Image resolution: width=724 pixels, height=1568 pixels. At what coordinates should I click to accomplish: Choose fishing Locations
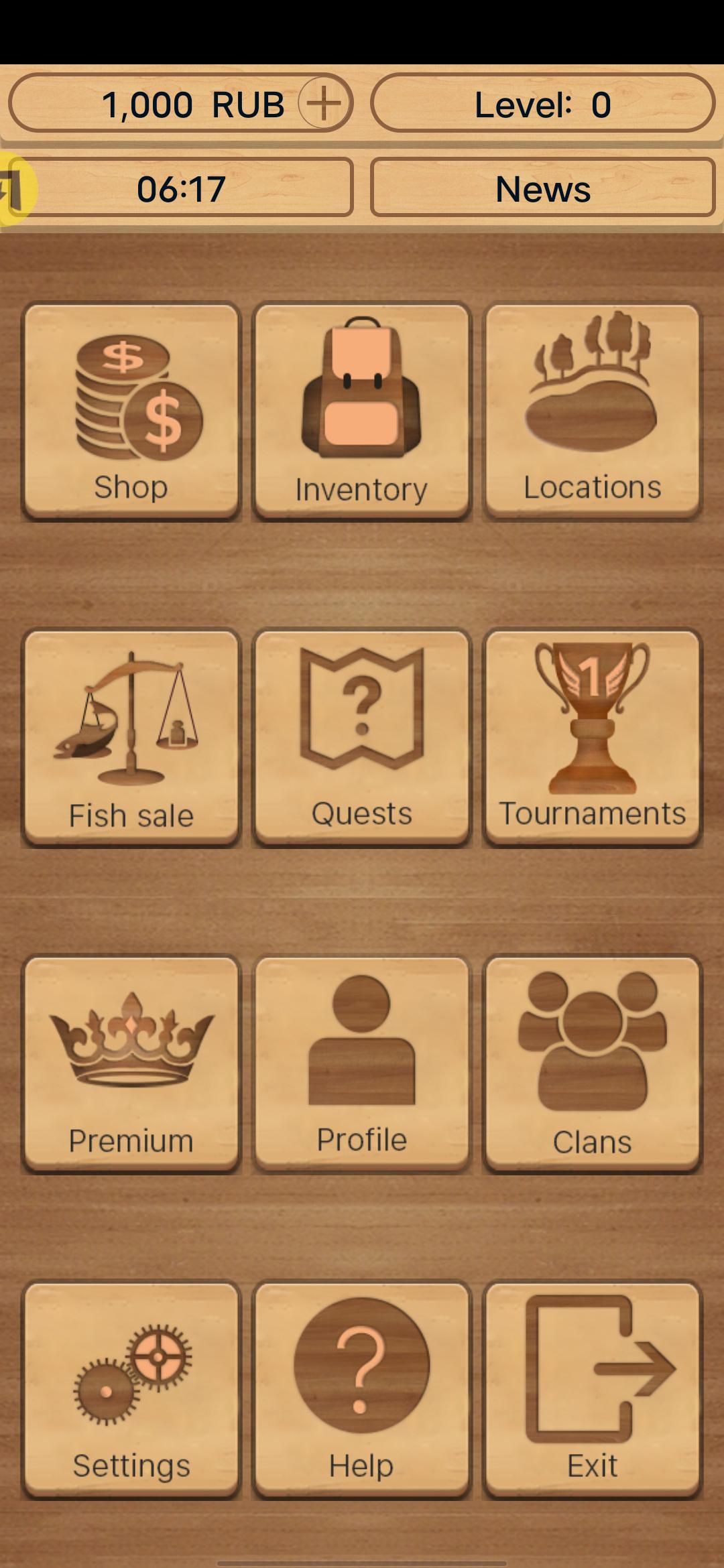[x=592, y=411]
